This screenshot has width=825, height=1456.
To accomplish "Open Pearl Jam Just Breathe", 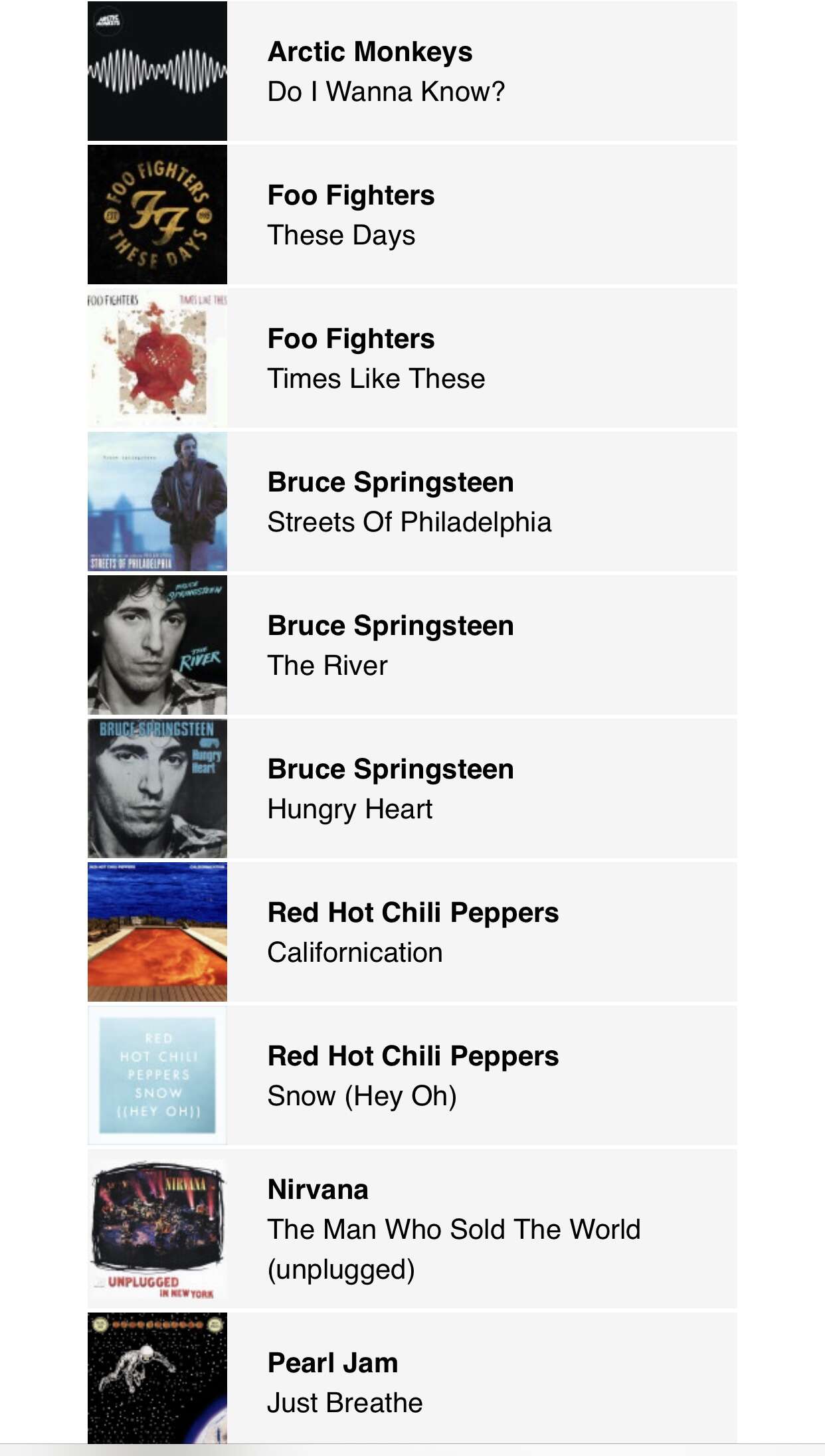I will [412, 1378].
